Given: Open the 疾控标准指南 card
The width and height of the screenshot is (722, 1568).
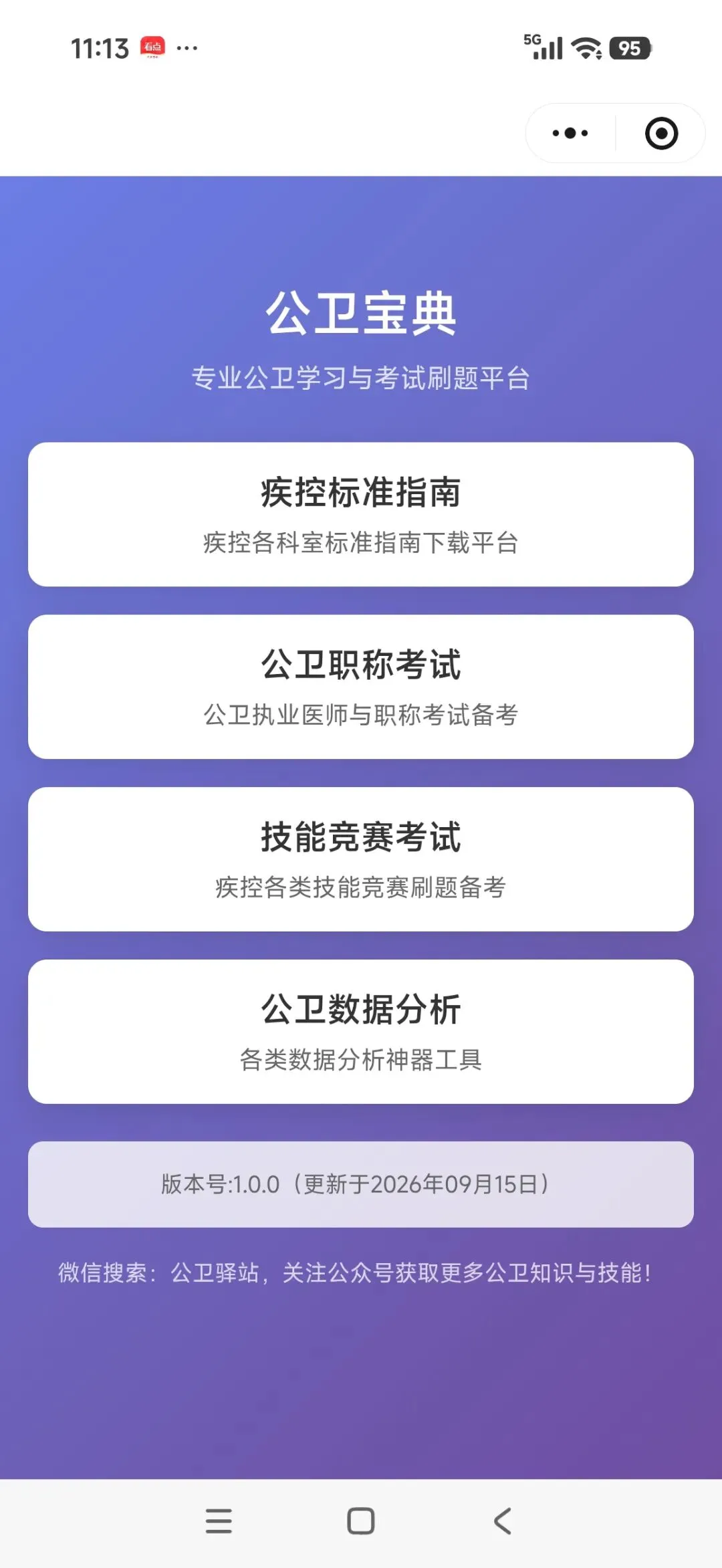Looking at the screenshot, I should (x=361, y=514).
